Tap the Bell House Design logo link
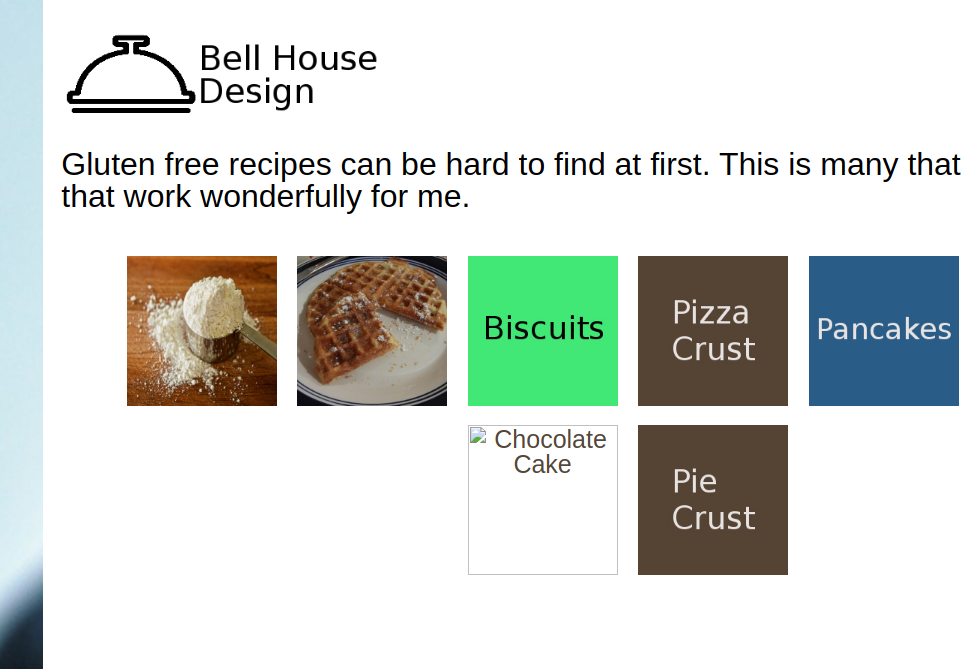 [222, 75]
